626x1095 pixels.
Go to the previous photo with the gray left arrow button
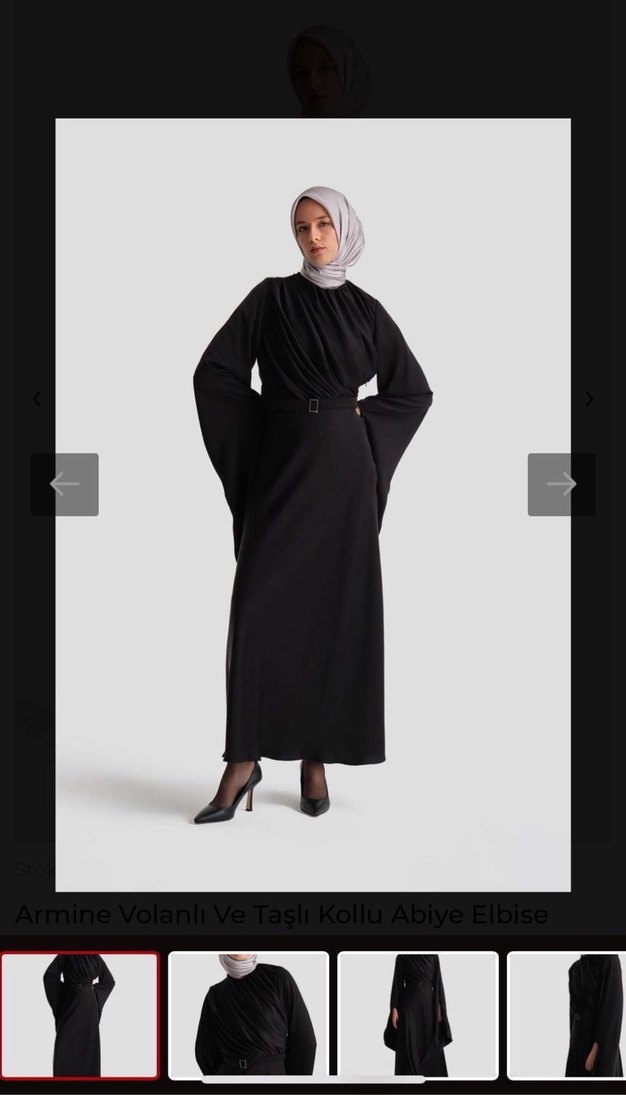[x=65, y=485]
